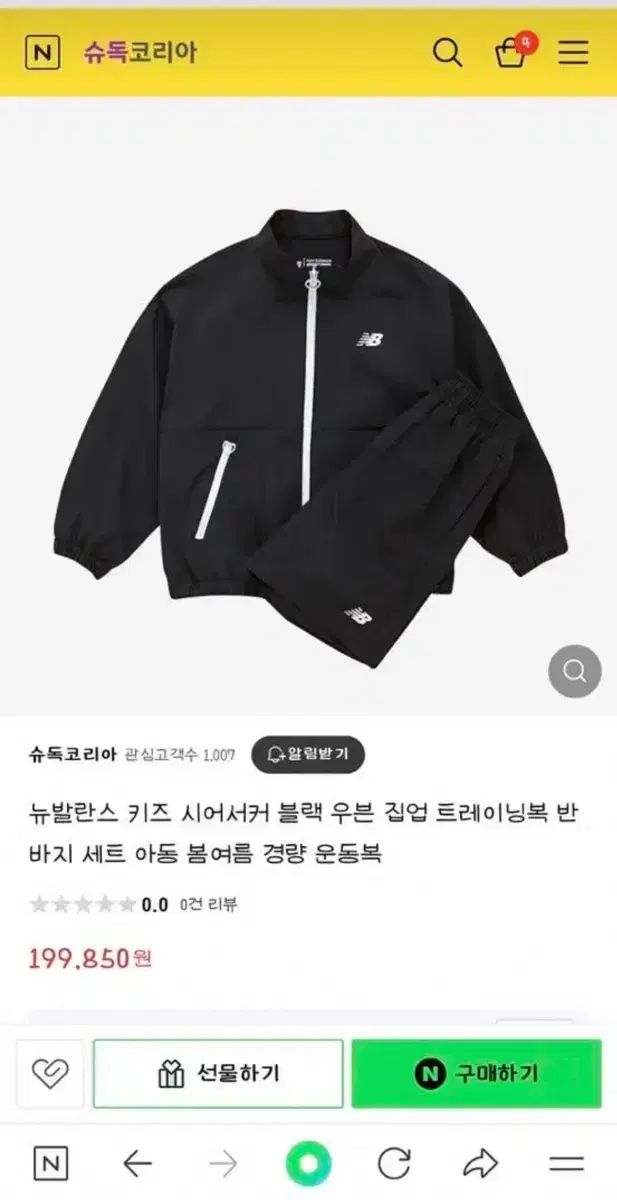Zoom the product image with magnifier
The height and width of the screenshot is (1200, 617).
pos(575,671)
